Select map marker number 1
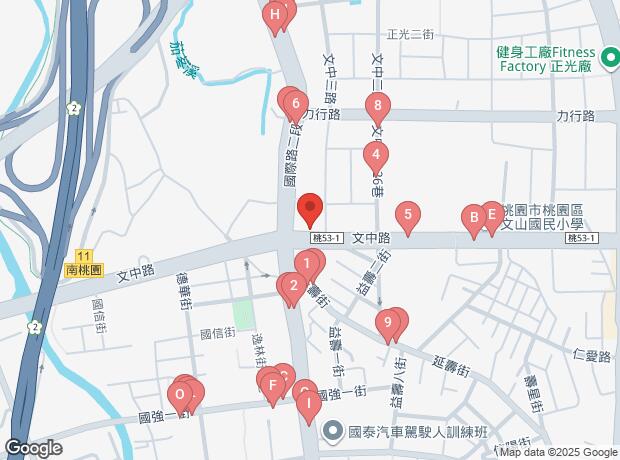Screen dimensions: 620x460 [308, 265]
